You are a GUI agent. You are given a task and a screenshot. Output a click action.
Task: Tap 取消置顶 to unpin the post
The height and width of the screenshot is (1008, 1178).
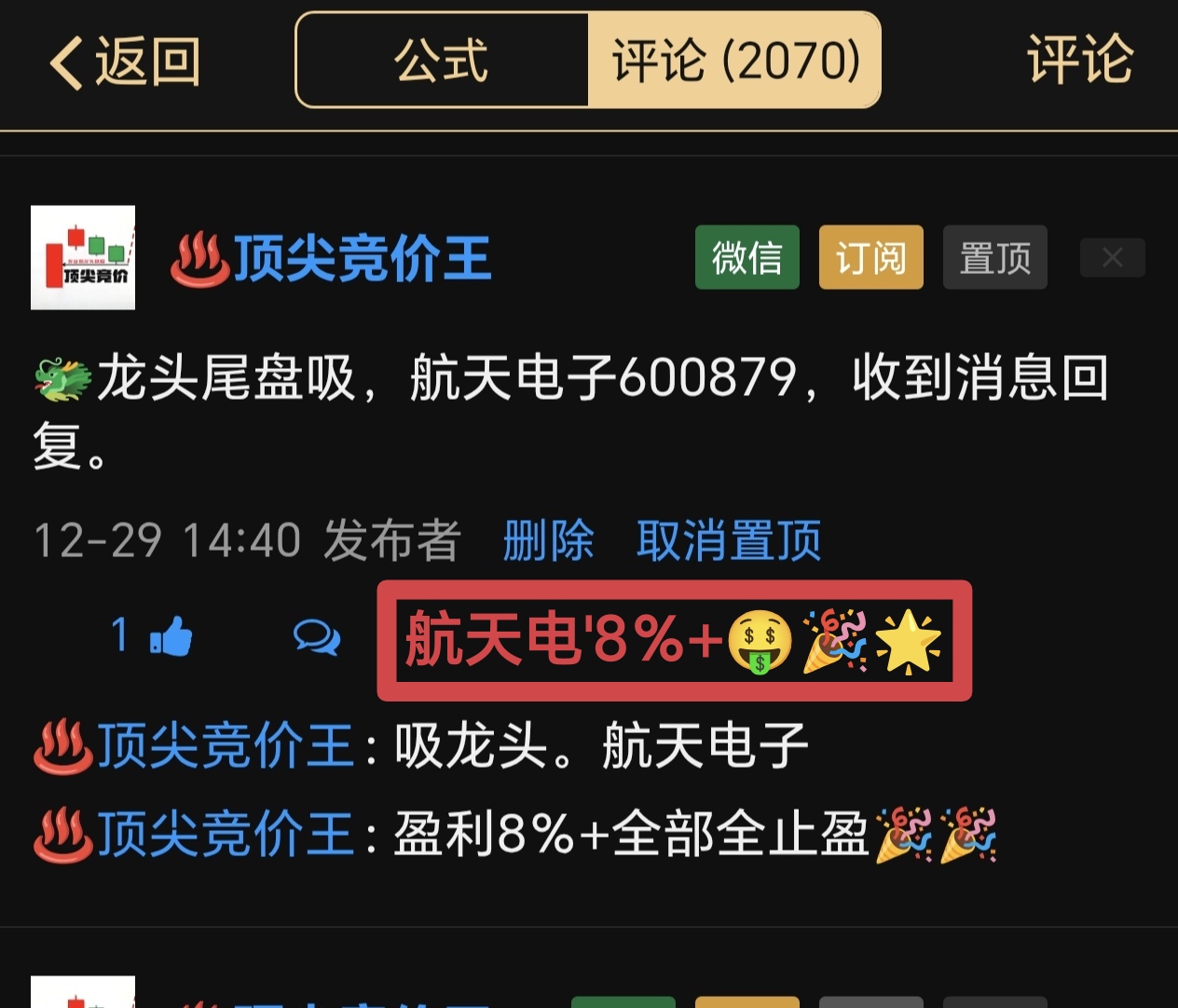click(729, 540)
